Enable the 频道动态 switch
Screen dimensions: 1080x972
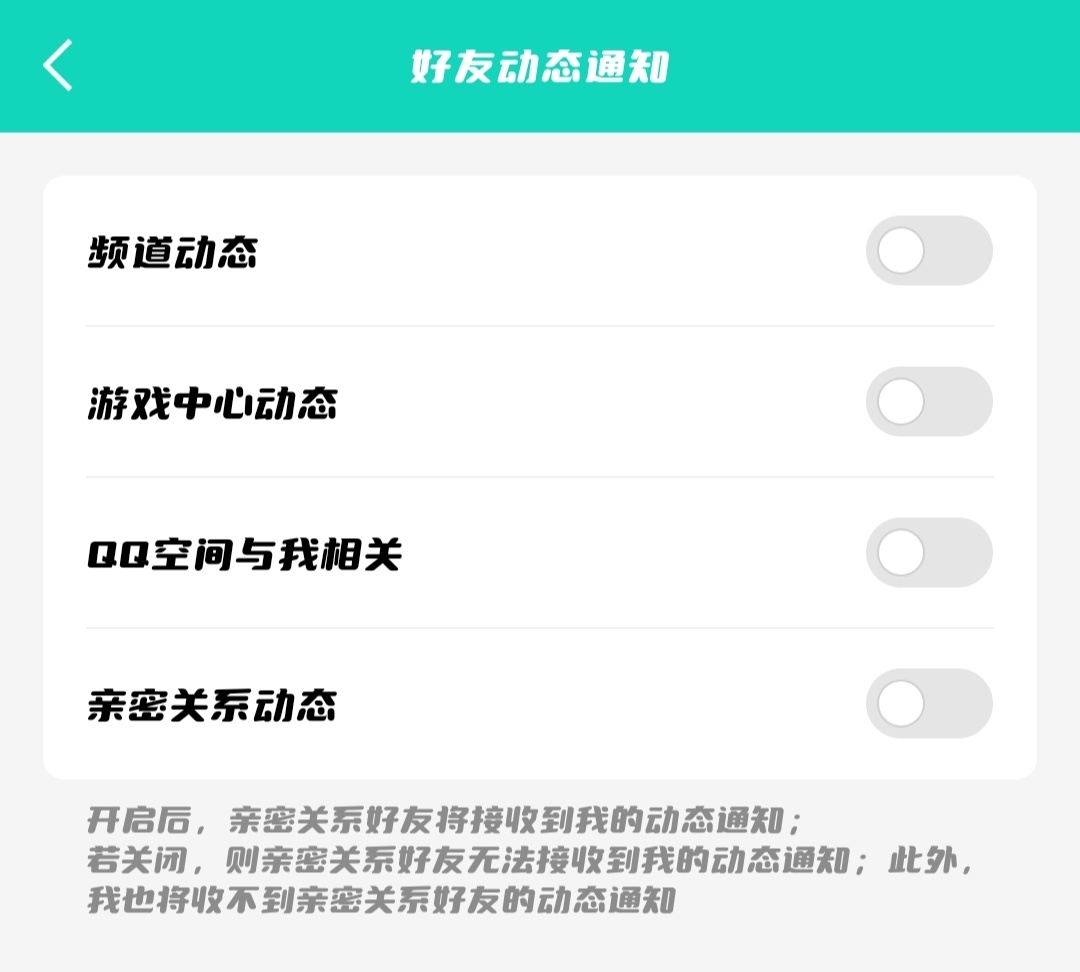[x=928, y=251]
